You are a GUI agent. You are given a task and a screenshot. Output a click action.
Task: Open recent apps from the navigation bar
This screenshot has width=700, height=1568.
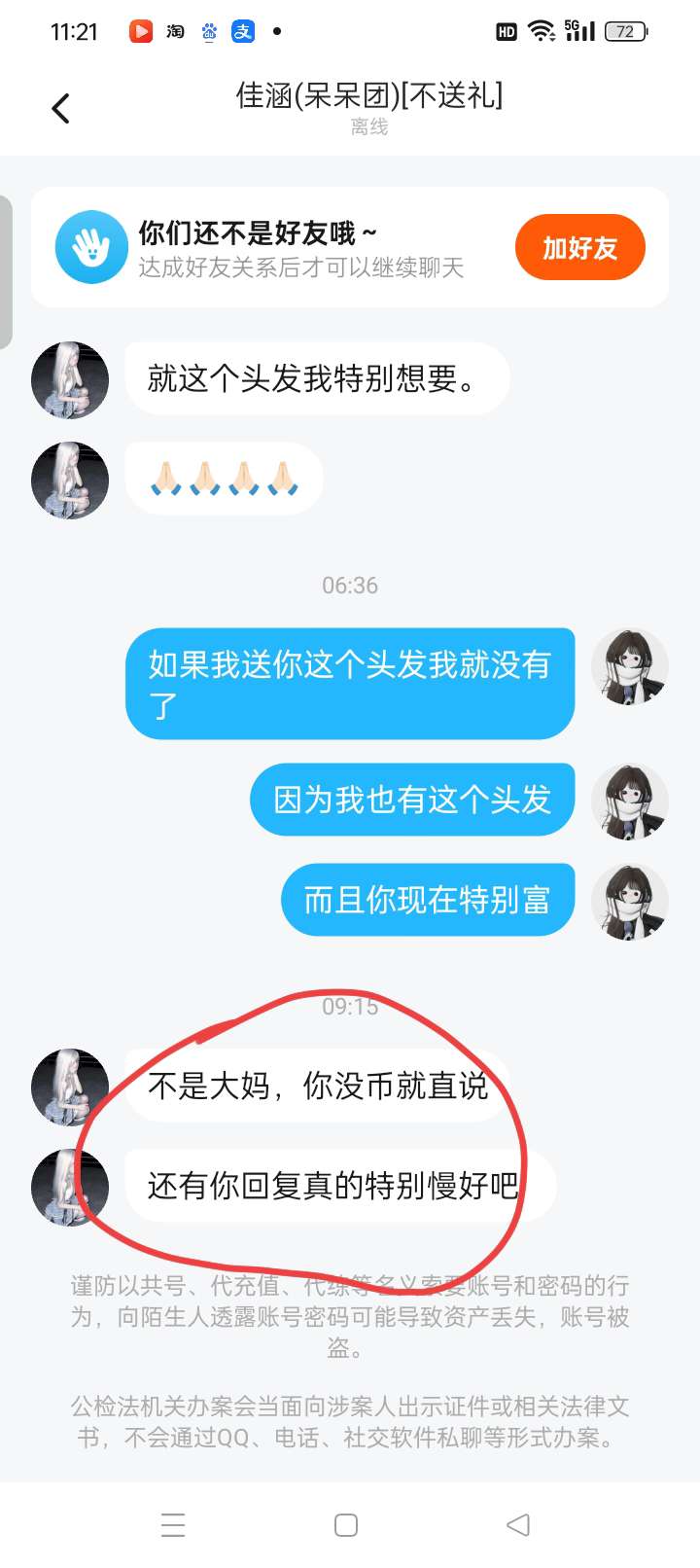coord(173,1524)
